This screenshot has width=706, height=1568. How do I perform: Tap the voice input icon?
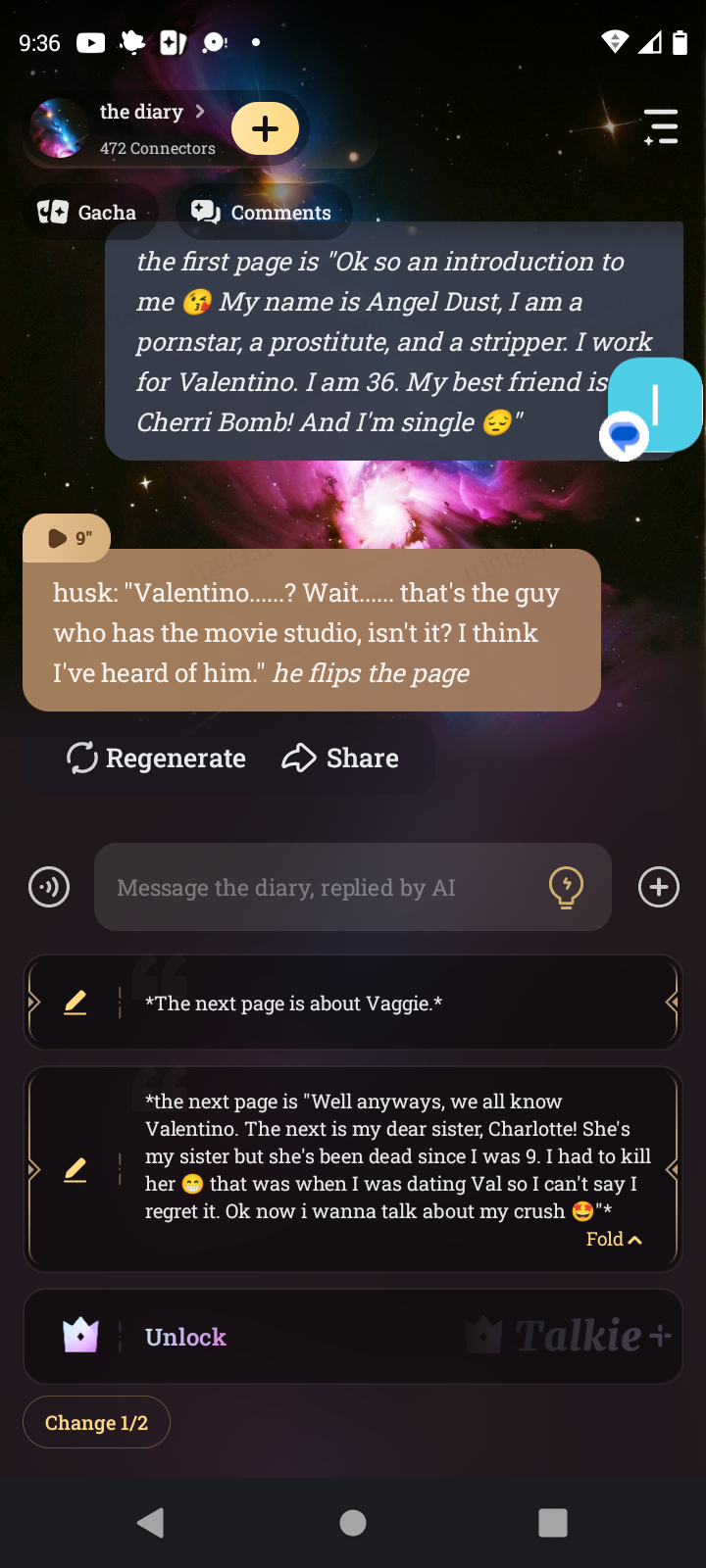(x=49, y=887)
